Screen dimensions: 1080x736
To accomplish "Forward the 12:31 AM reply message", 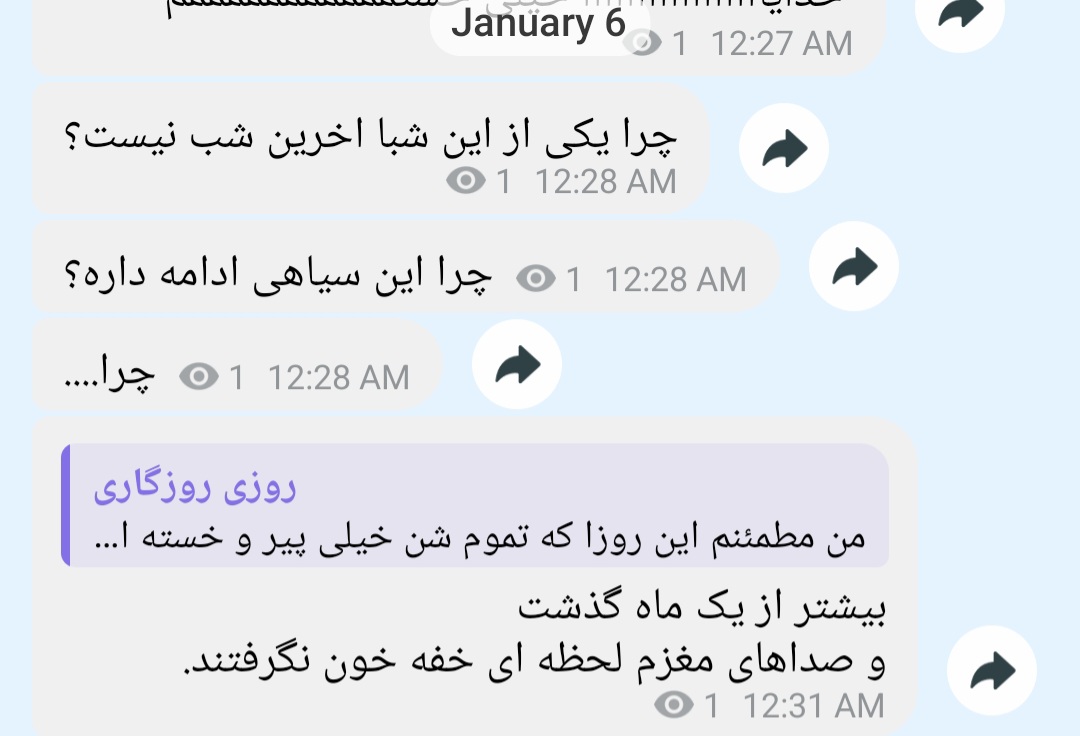I will click(x=992, y=671).
